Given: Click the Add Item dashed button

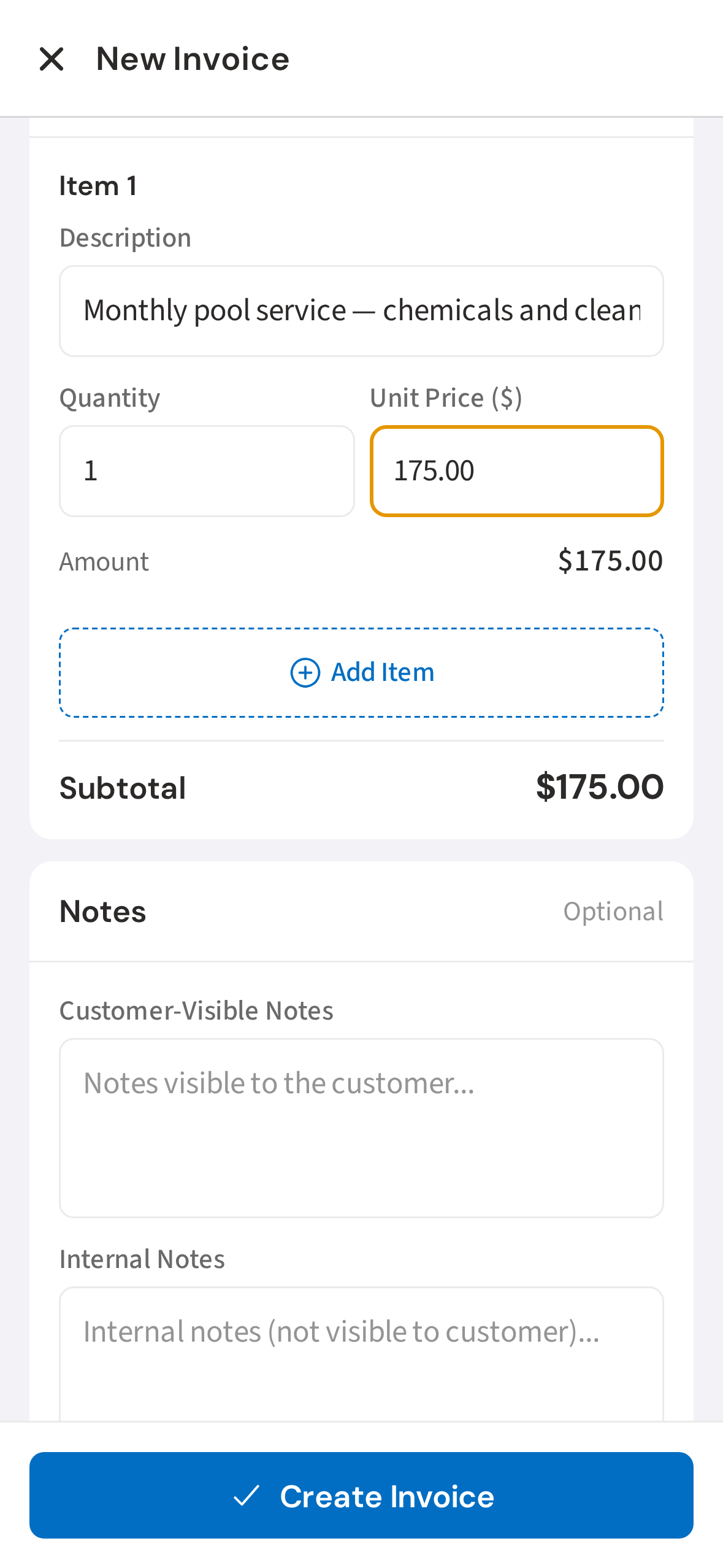Looking at the screenshot, I should [x=361, y=672].
